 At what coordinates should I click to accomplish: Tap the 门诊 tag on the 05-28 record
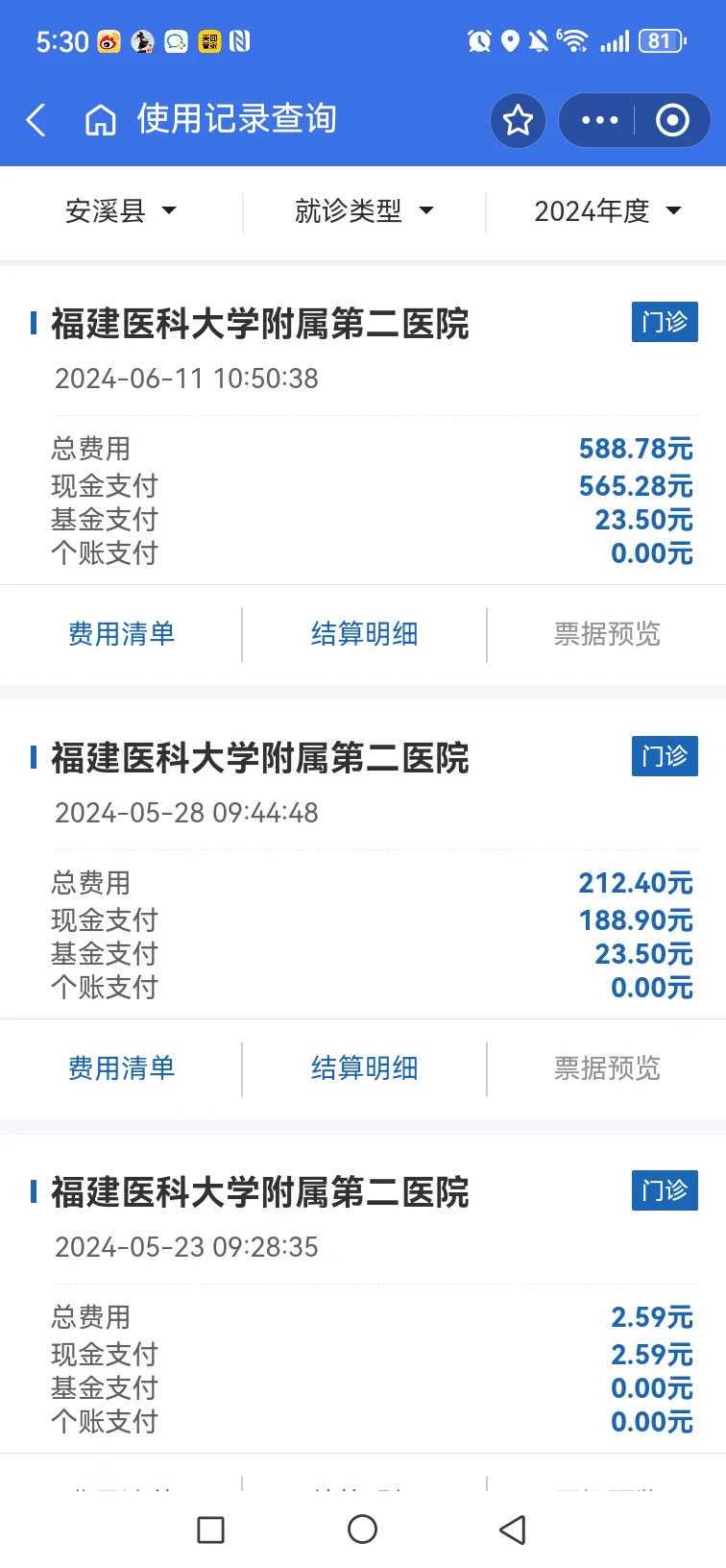pyautogui.click(x=664, y=757)
